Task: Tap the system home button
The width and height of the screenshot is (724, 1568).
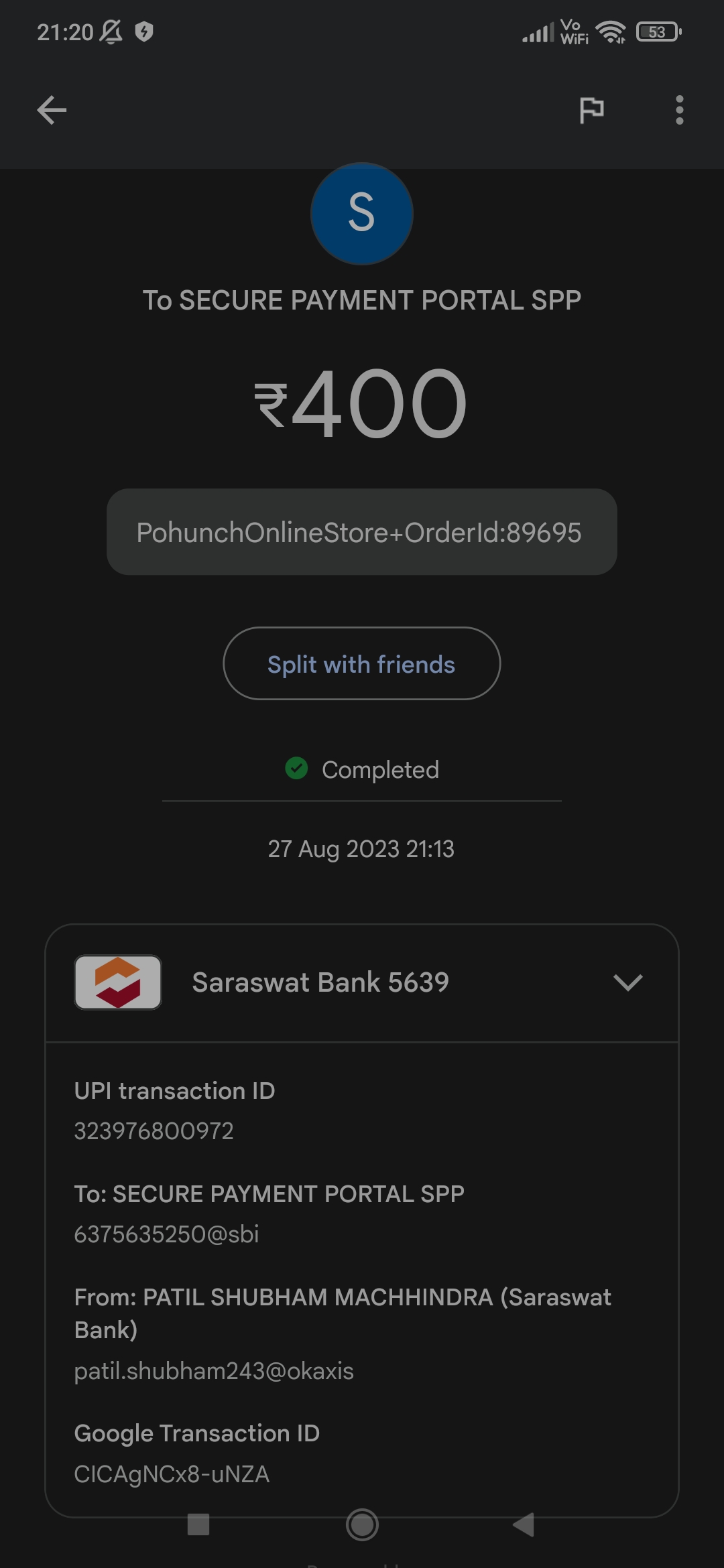Action: pyautogui.click(x=362, y=1525)
